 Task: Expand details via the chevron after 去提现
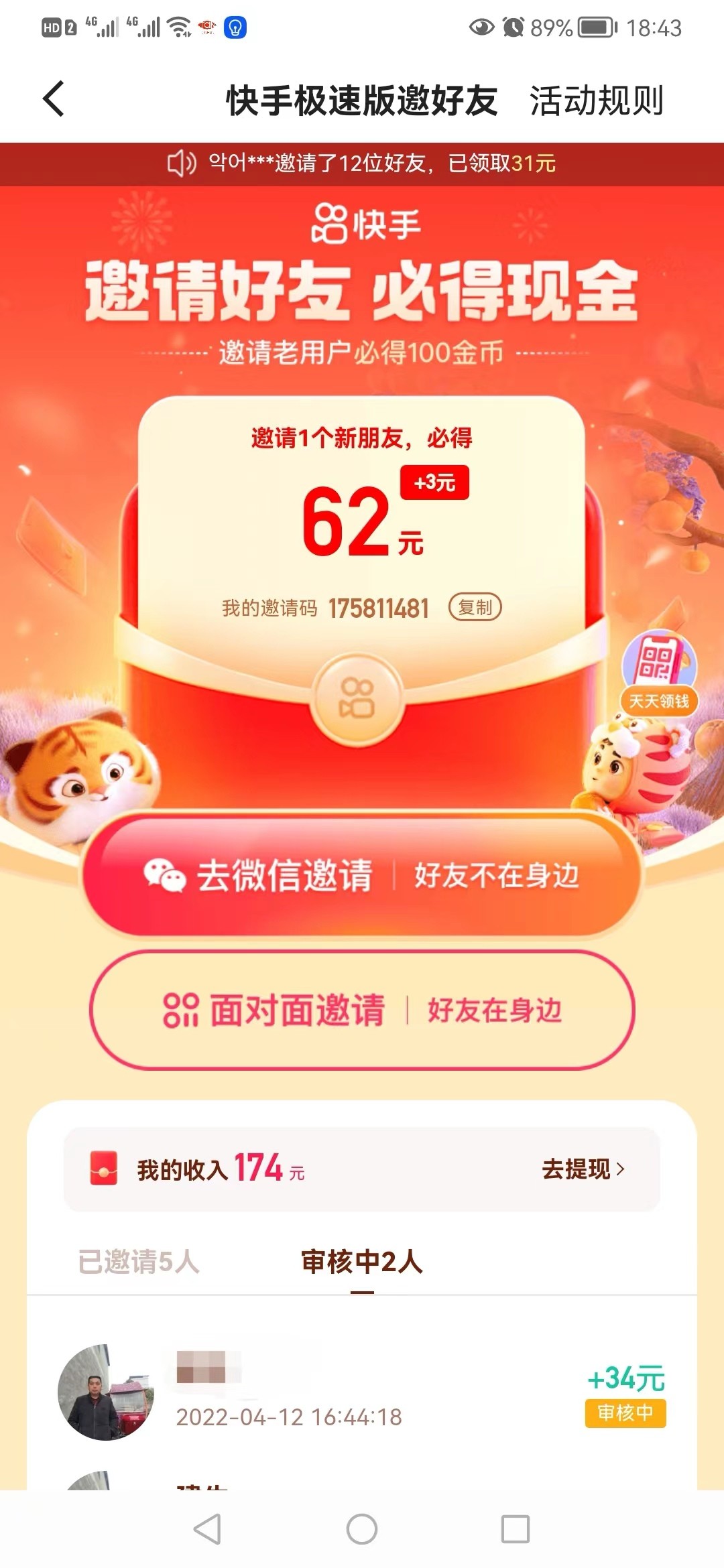[x=622, y=1169]
